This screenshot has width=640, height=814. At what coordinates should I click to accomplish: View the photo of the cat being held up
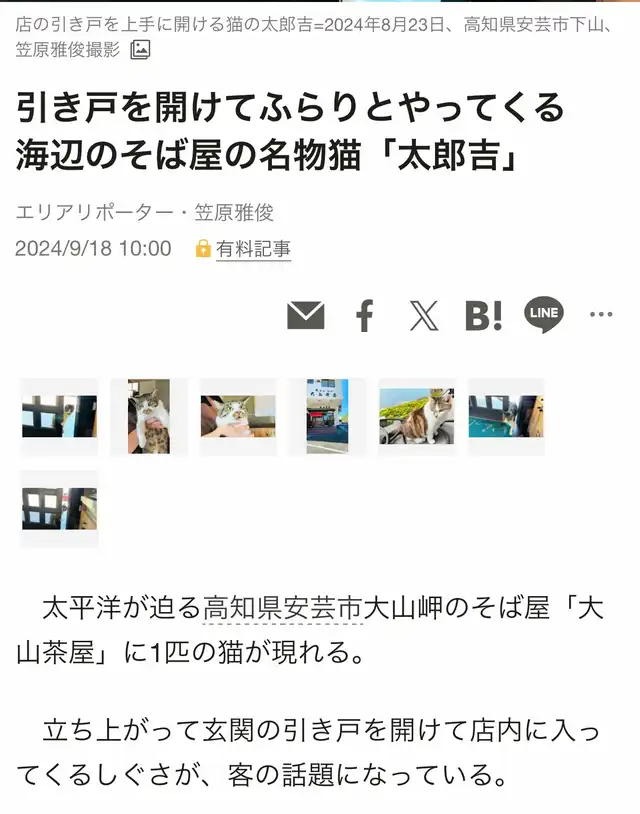[149, 416]
